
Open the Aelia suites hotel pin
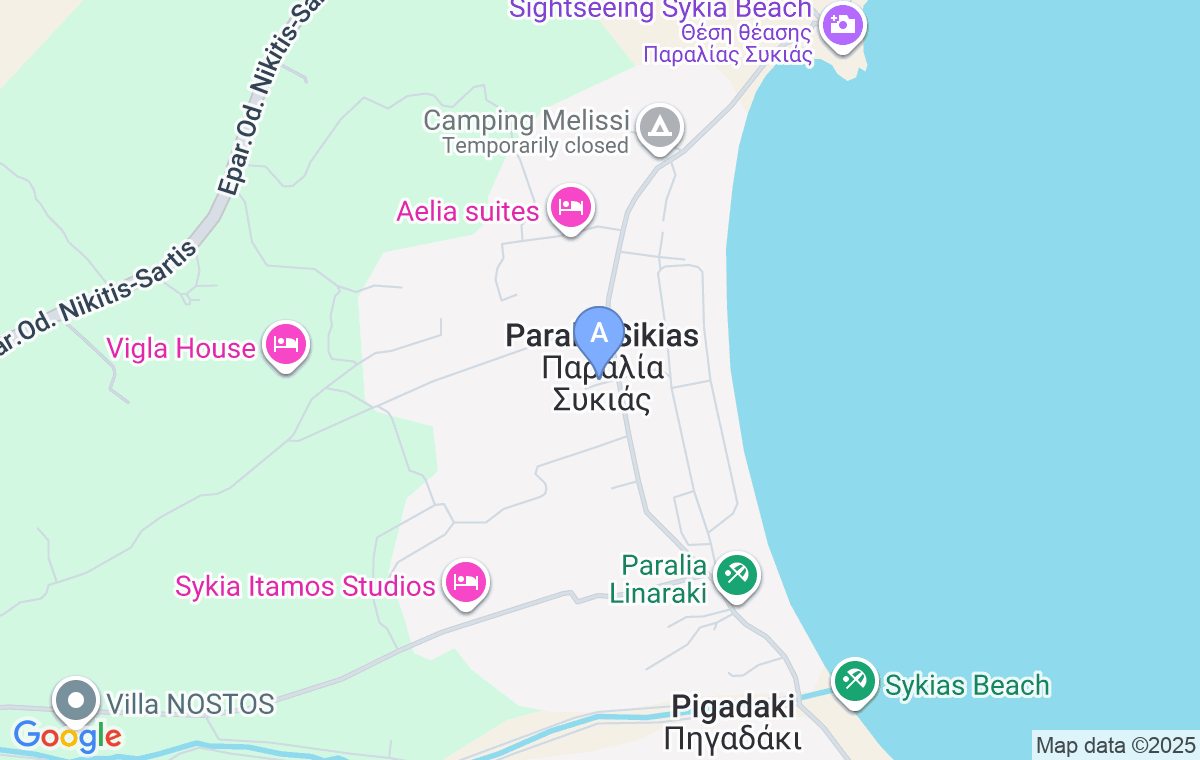[x=570, y=208]
